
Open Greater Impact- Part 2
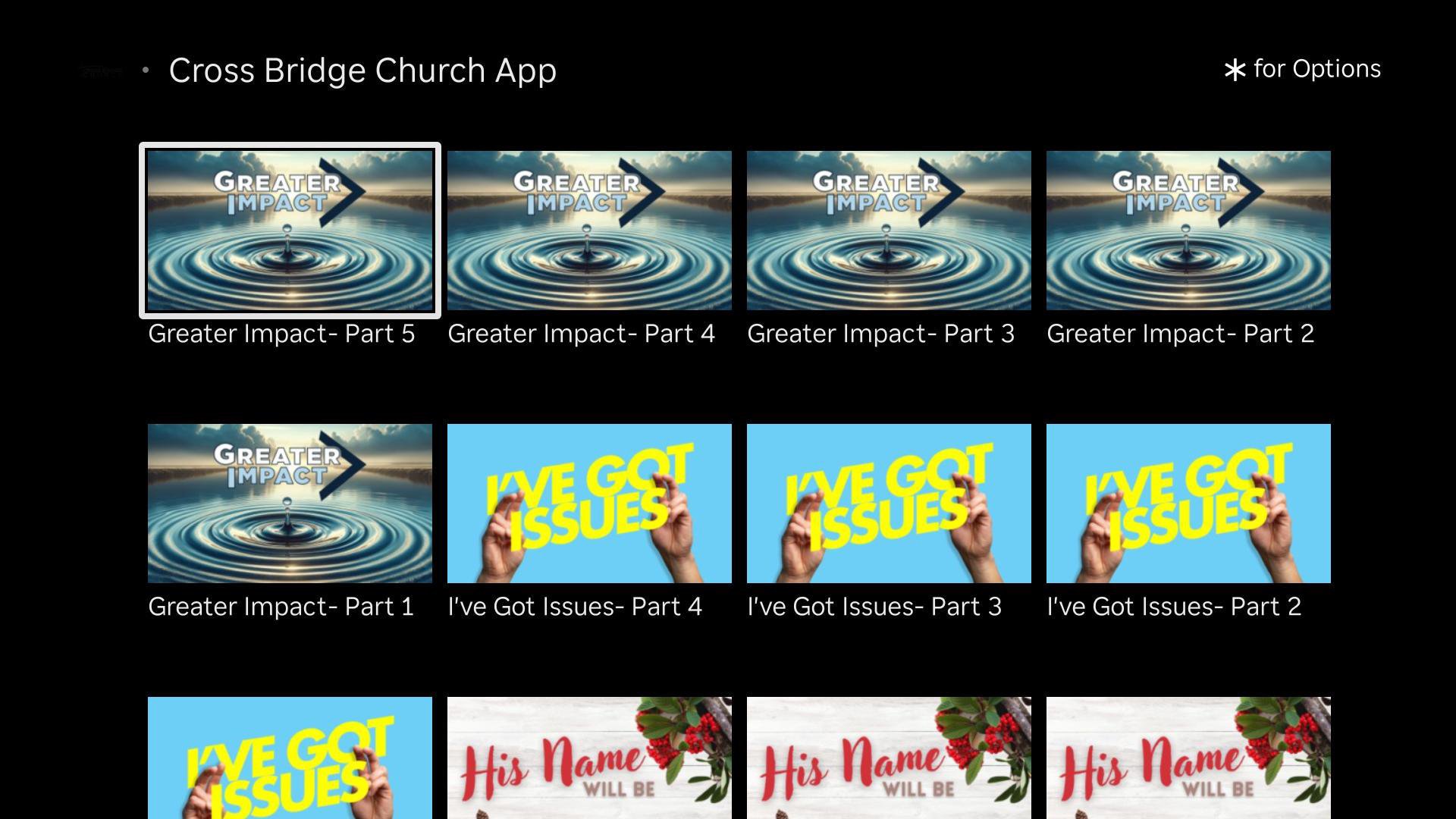[x=1188, y=231]
